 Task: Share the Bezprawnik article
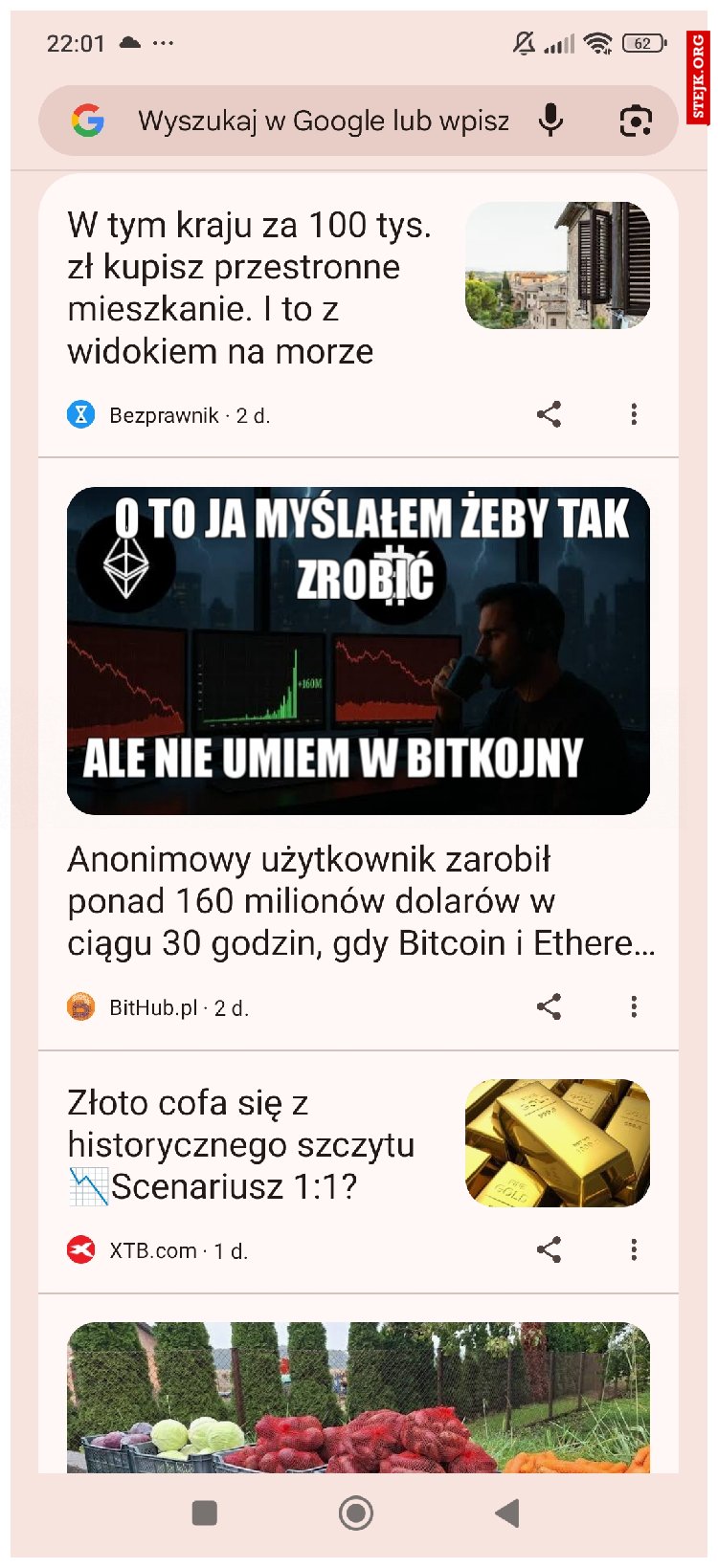pyautogui.click(x=549, y=414)
